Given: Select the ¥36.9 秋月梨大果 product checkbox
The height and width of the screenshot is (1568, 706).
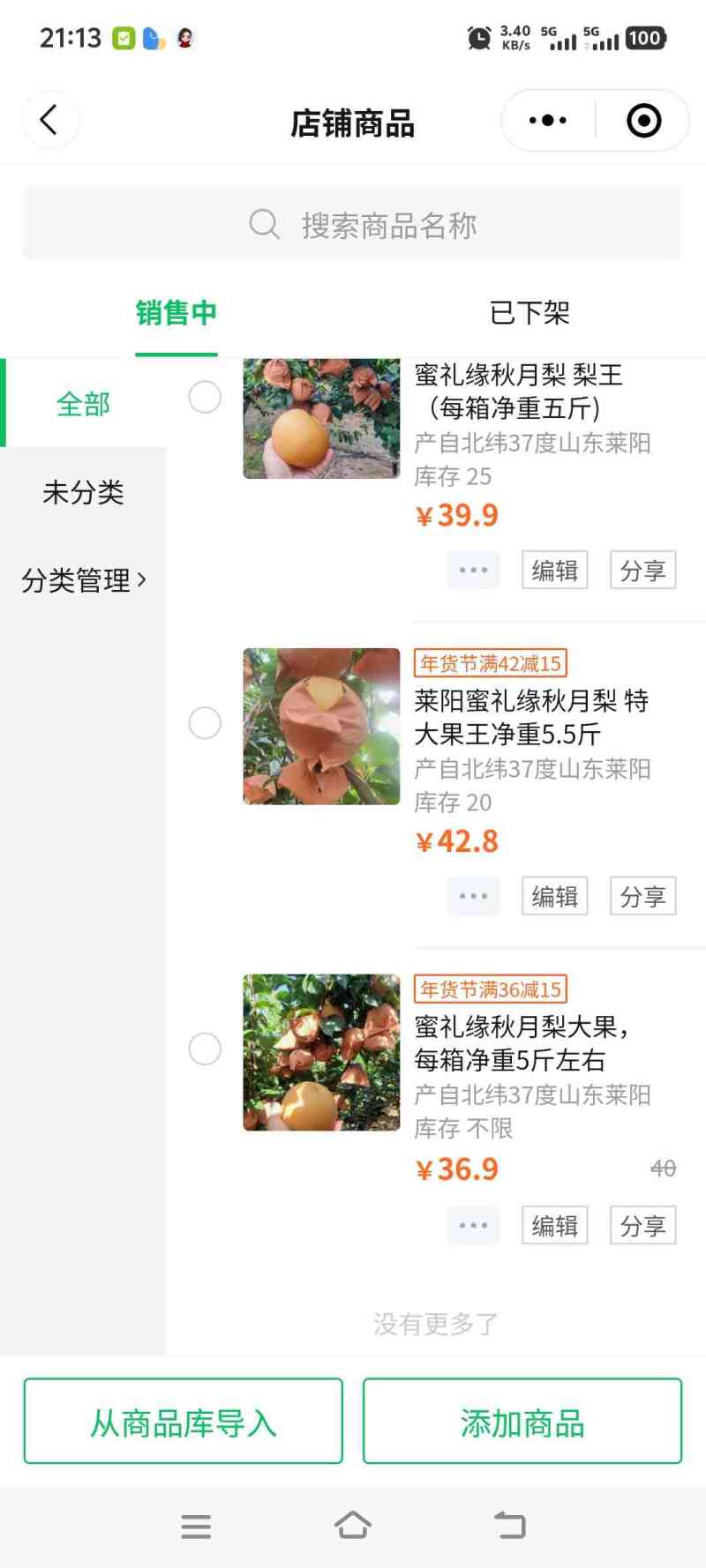Looking at the screenshot, I should [x=205, y=1049].
